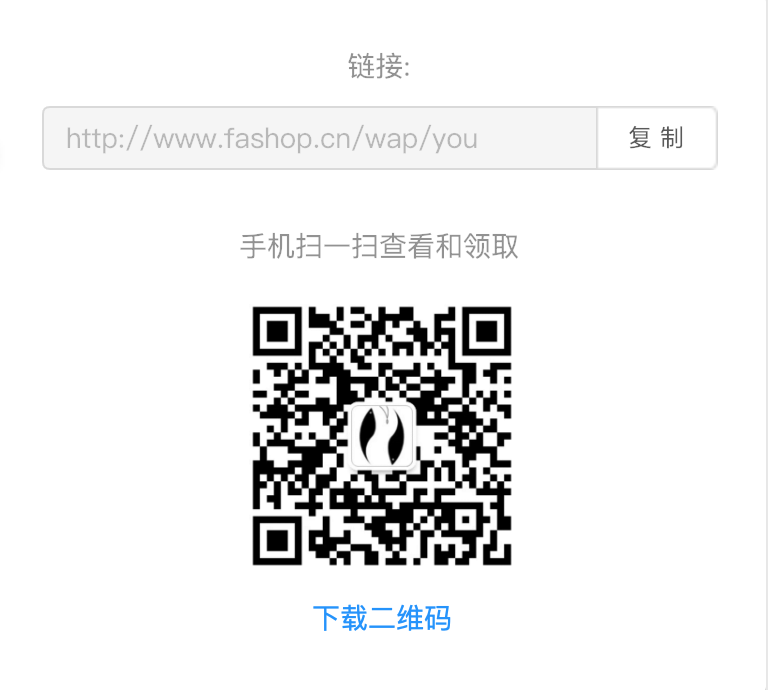
Task: Copy the link with 复制 button
Action: (656, 138)
